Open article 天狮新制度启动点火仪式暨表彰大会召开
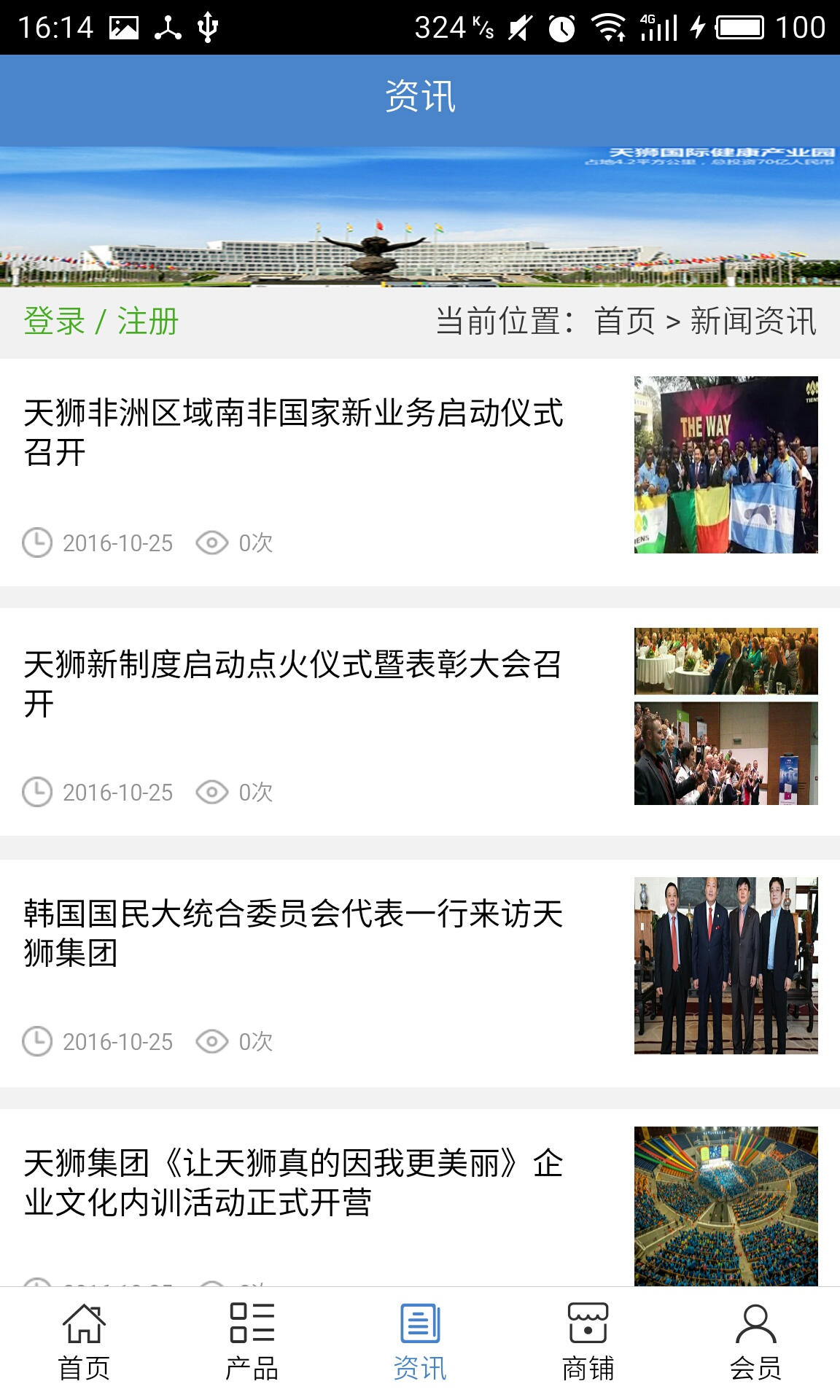This screenshot has width=840, height=1400. tap(293, 683)
